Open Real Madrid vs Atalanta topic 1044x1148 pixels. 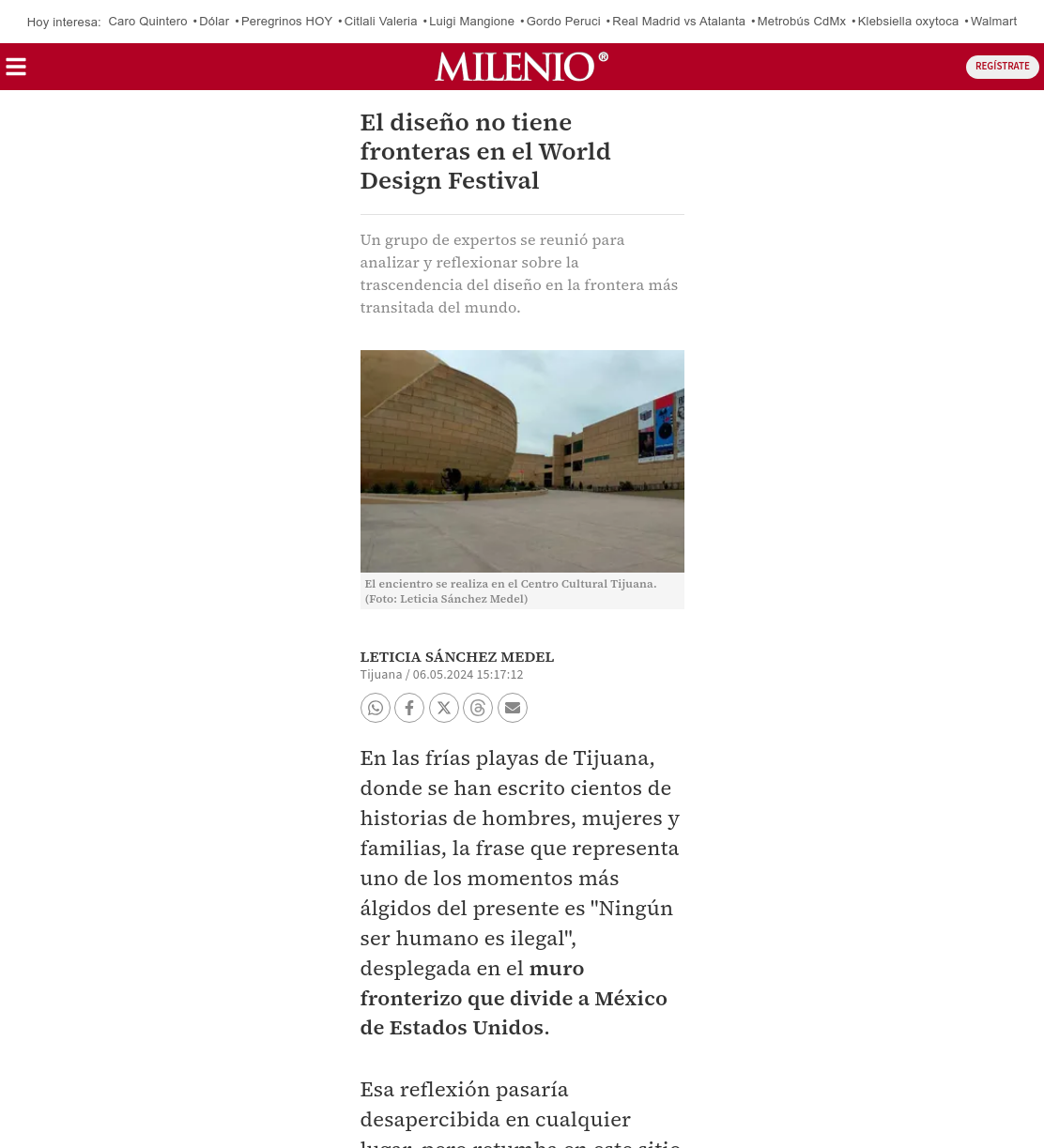point(679,22)
